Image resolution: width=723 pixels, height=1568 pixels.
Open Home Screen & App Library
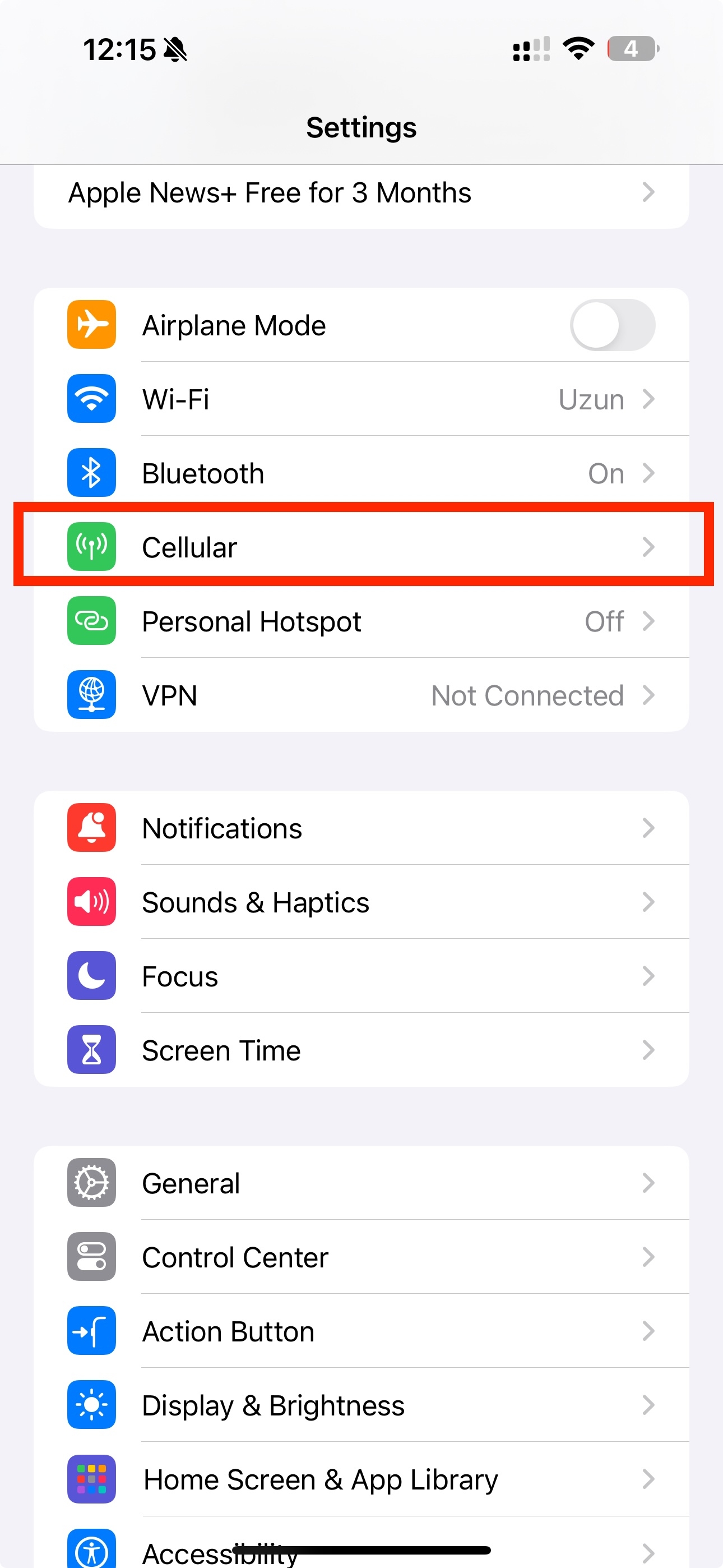click(360, 1480)
